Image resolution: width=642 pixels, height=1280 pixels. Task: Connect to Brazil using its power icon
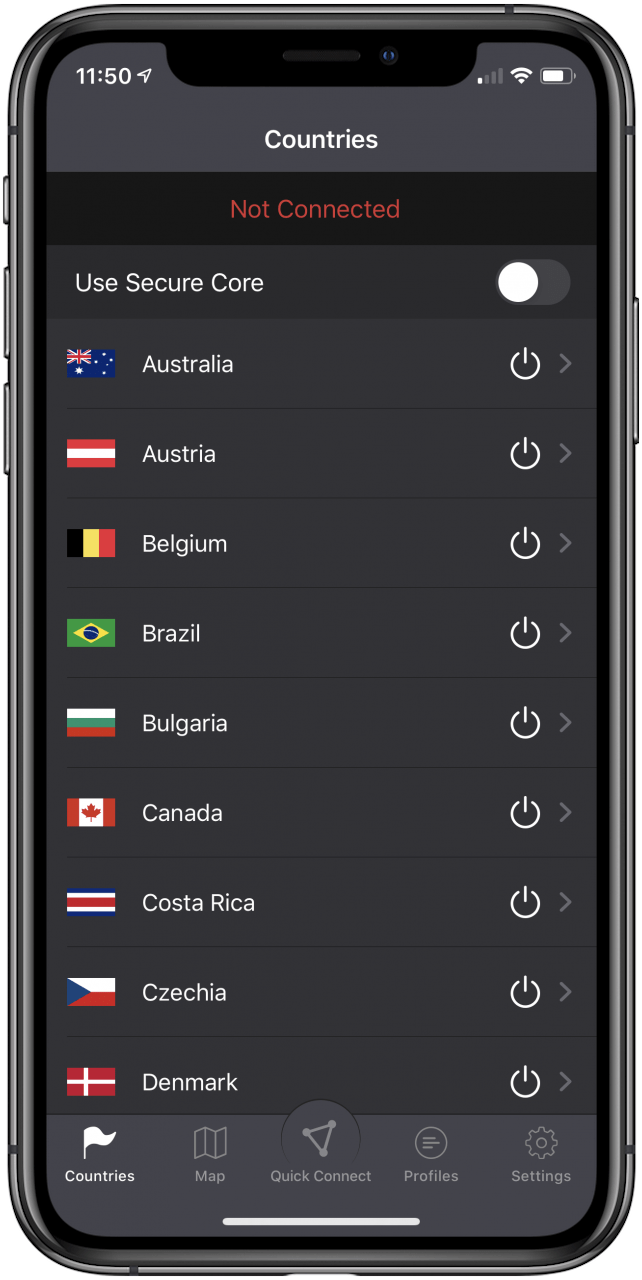pyautogui.click(x=525, y=634)
